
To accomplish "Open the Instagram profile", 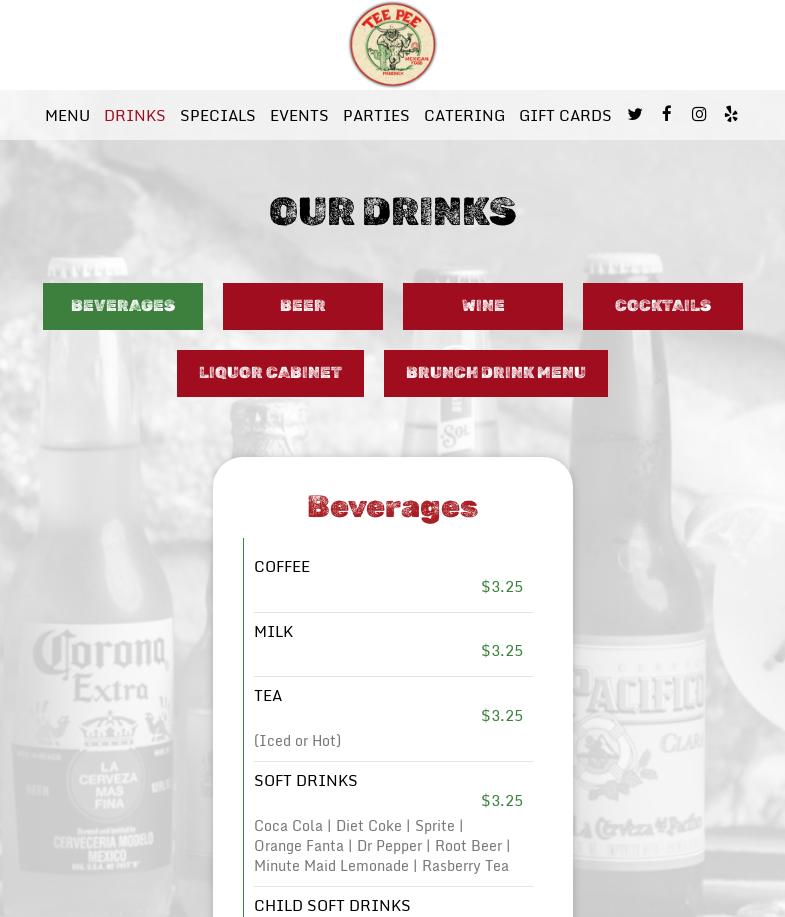I will 699,114.
